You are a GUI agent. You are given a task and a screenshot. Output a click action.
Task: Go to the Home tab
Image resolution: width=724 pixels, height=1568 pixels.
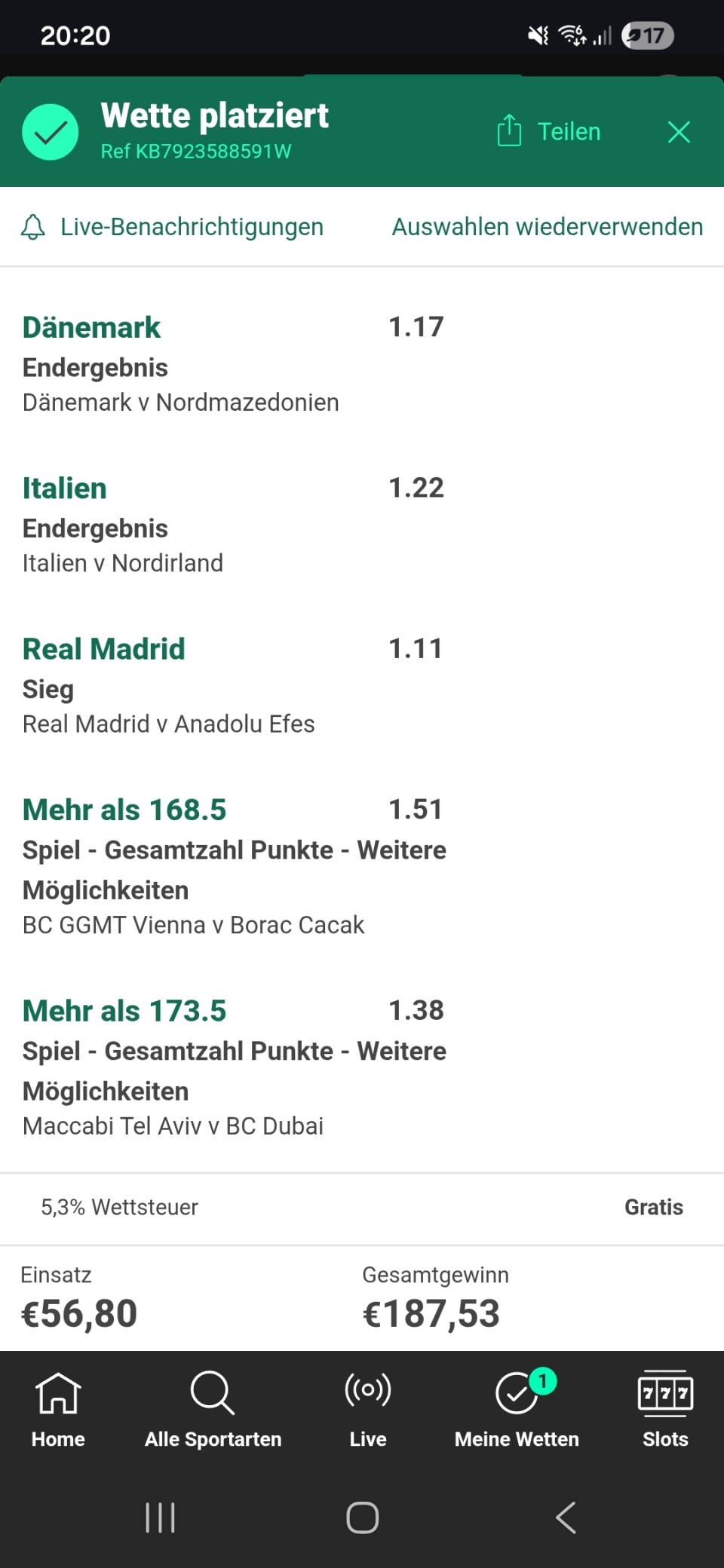[x=58, y=1408]
